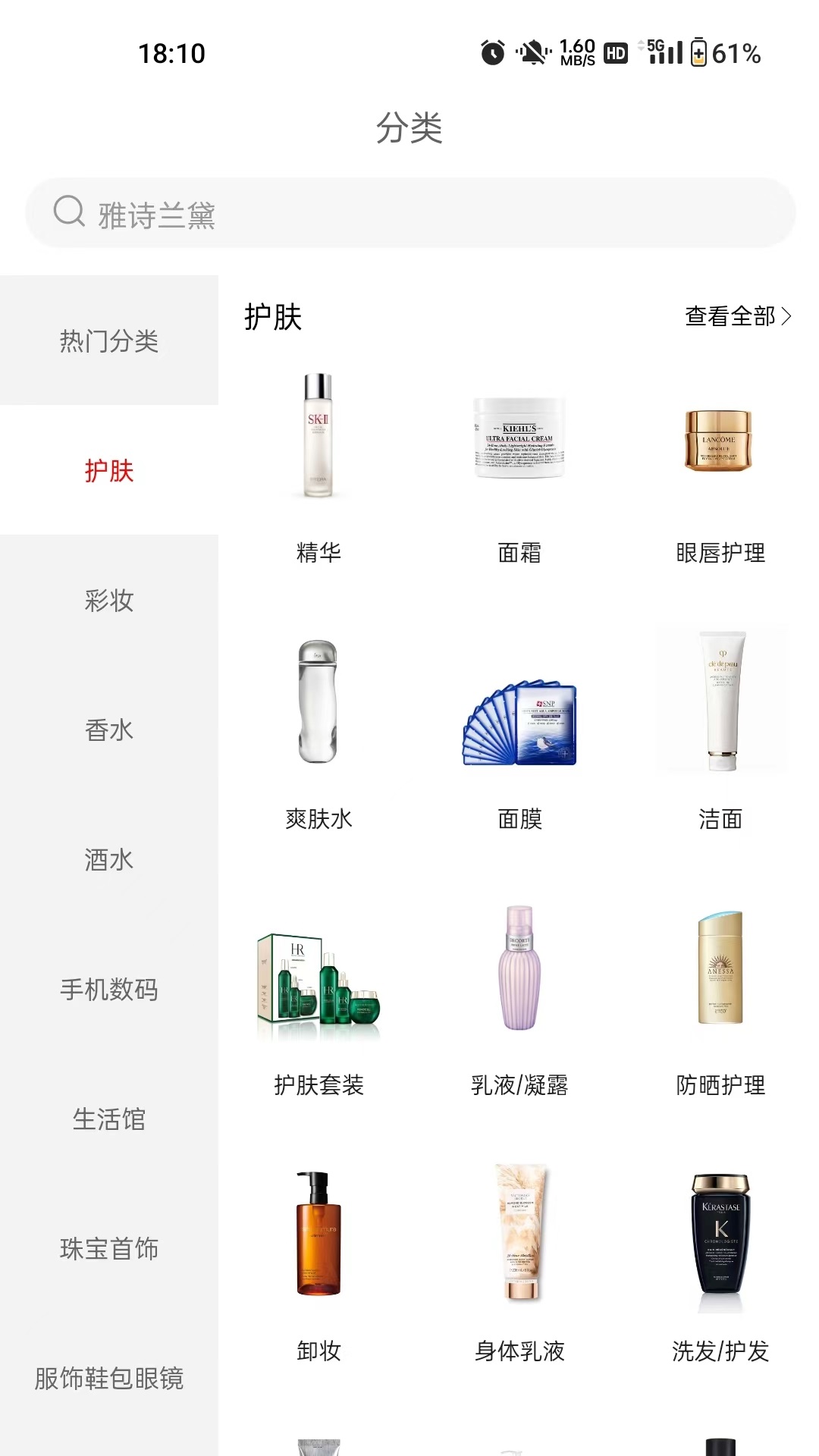
Task: Open the search box showing 雅诗兰黛
Action: click(409, 213)
